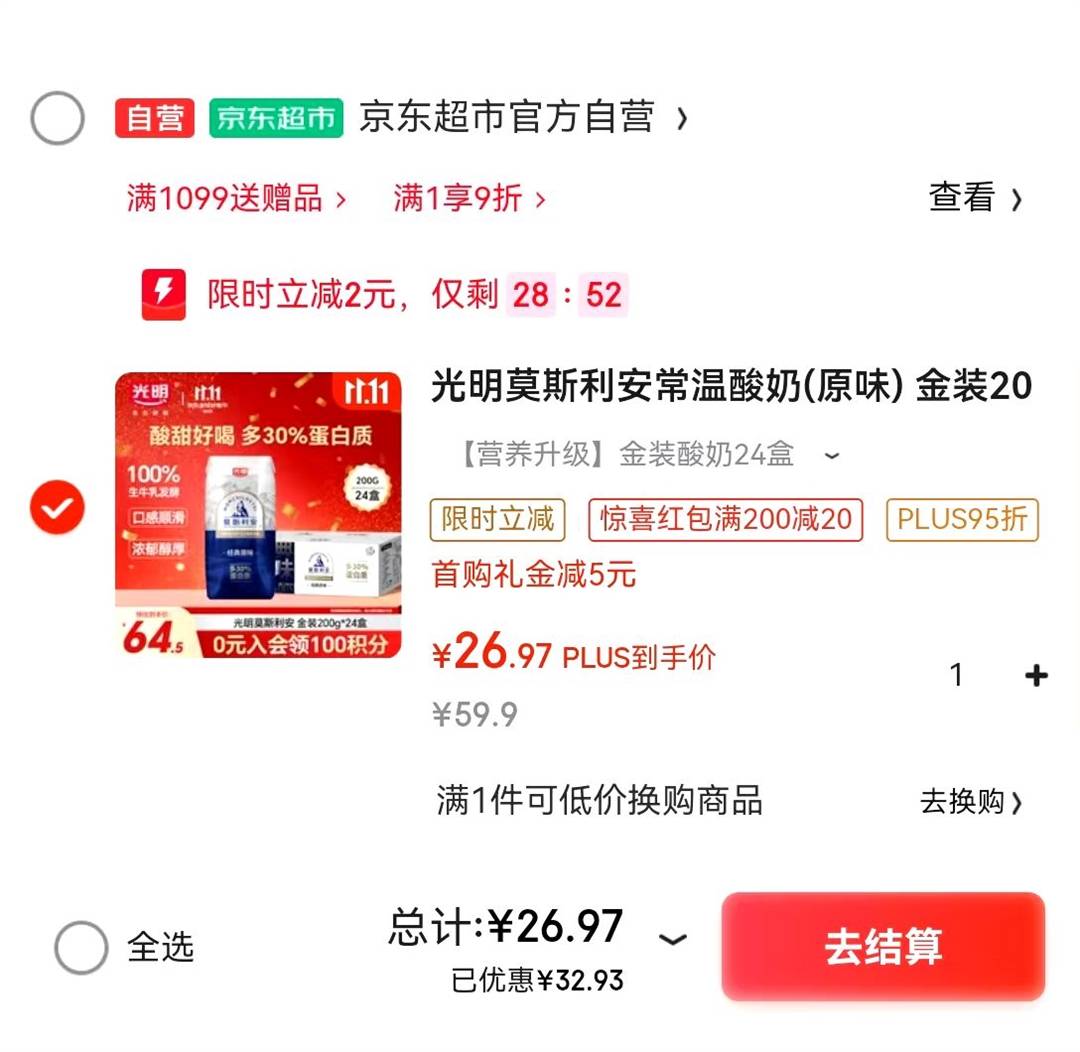Image resolution: width=1080 pixels, height=1052 pixels.
Task: Open the 光明莫斯利安 product image
Action: pyautogui.click(x=258, y=515)
